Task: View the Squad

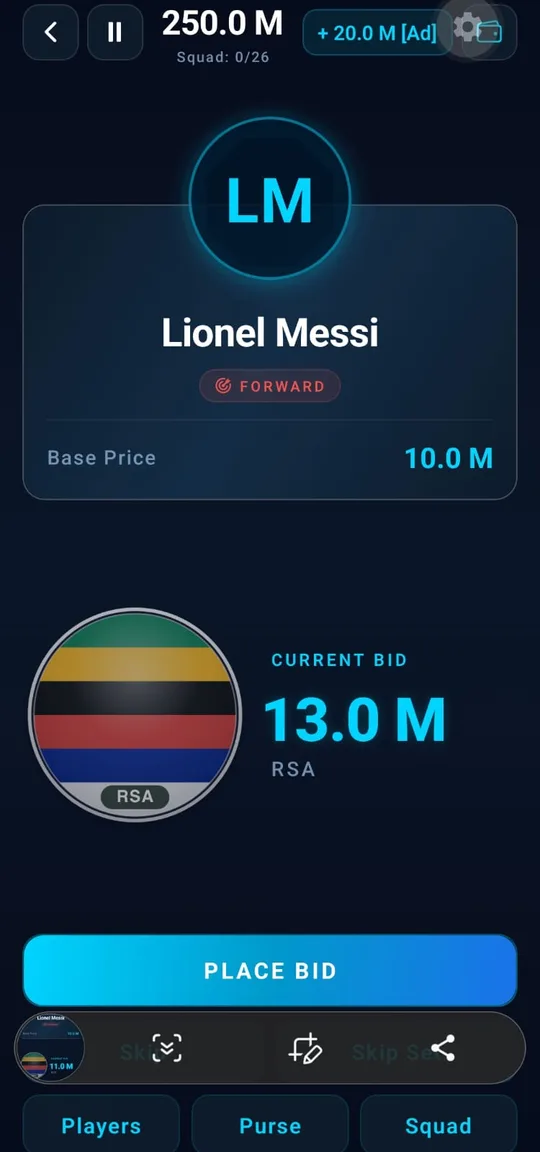Action: click(439, 1126)
